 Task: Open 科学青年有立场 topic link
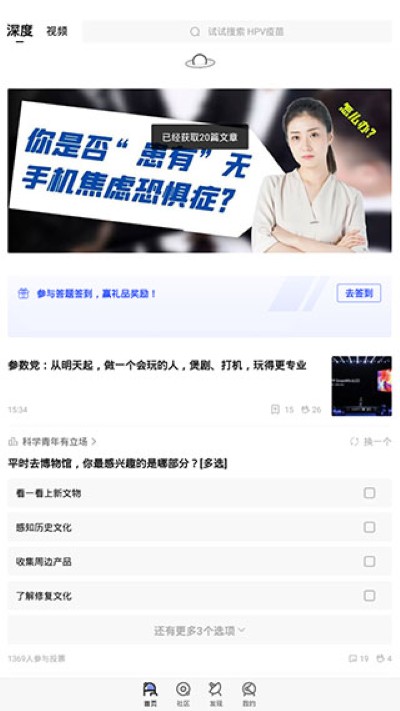53,441
